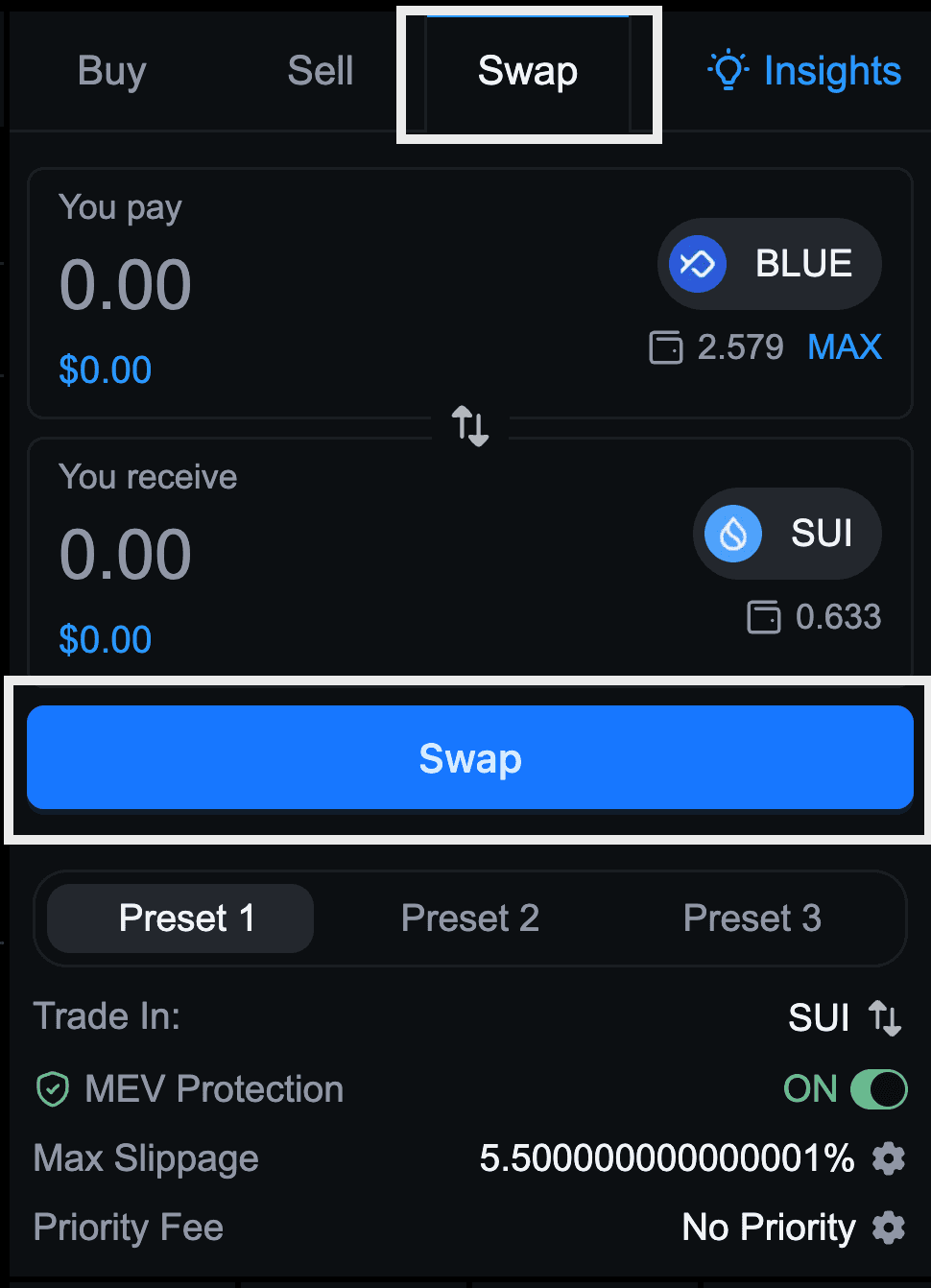Click the MAX balance button

pos(845,347)
